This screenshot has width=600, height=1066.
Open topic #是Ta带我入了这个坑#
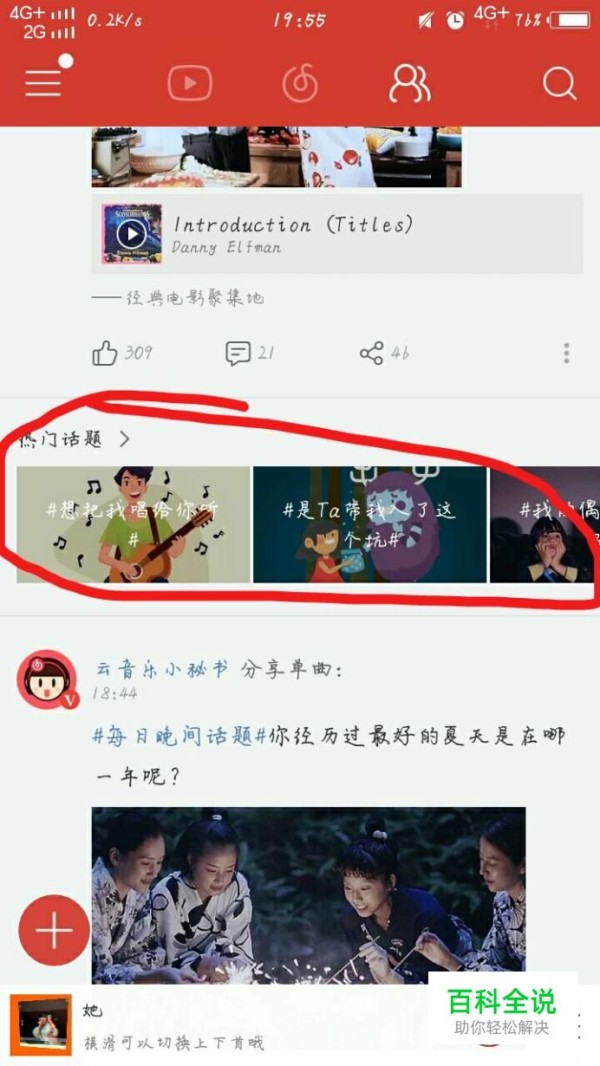click(x=369, y=524)
